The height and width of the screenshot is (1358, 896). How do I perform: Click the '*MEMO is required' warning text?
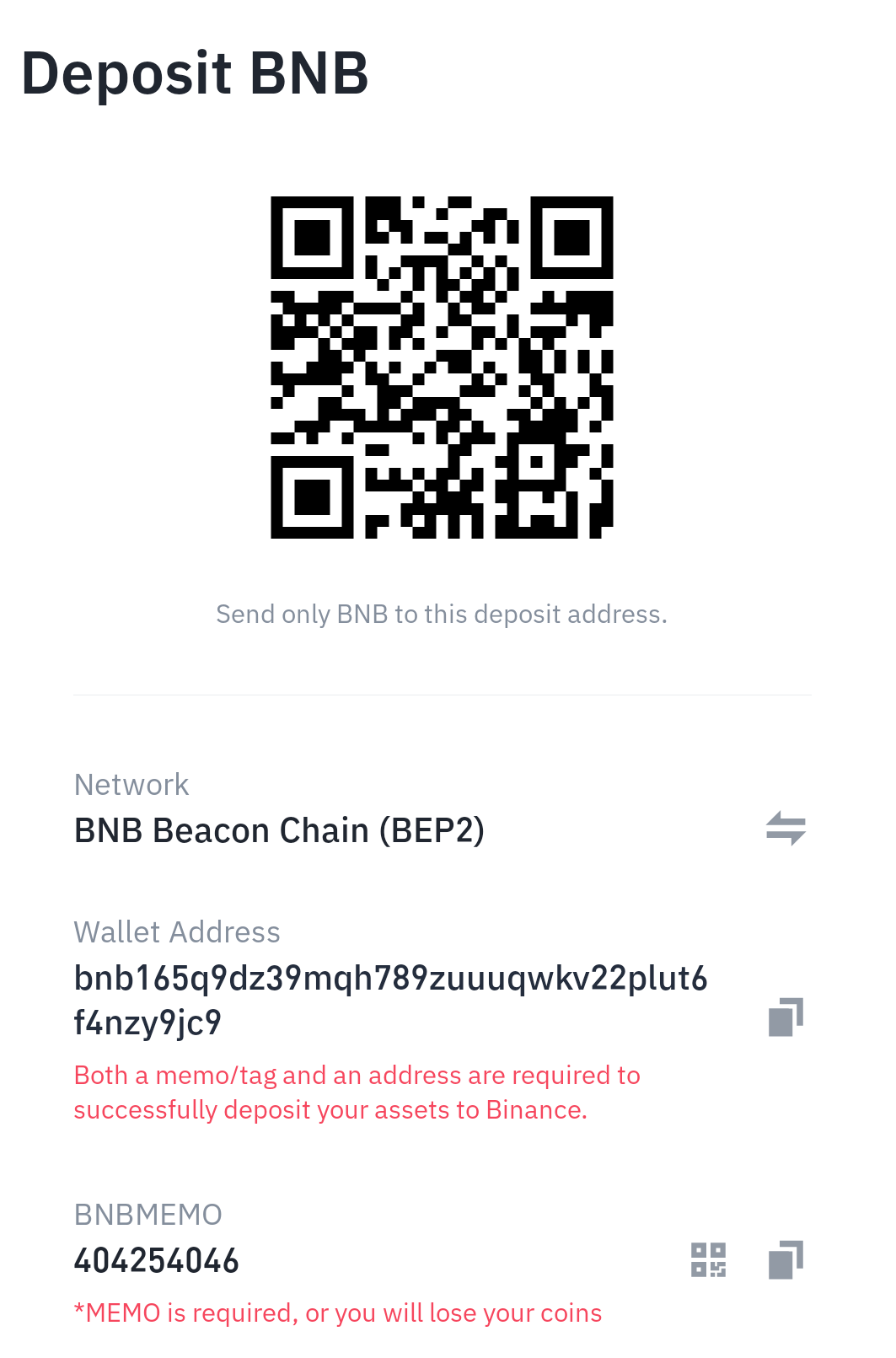point(338,1312)
